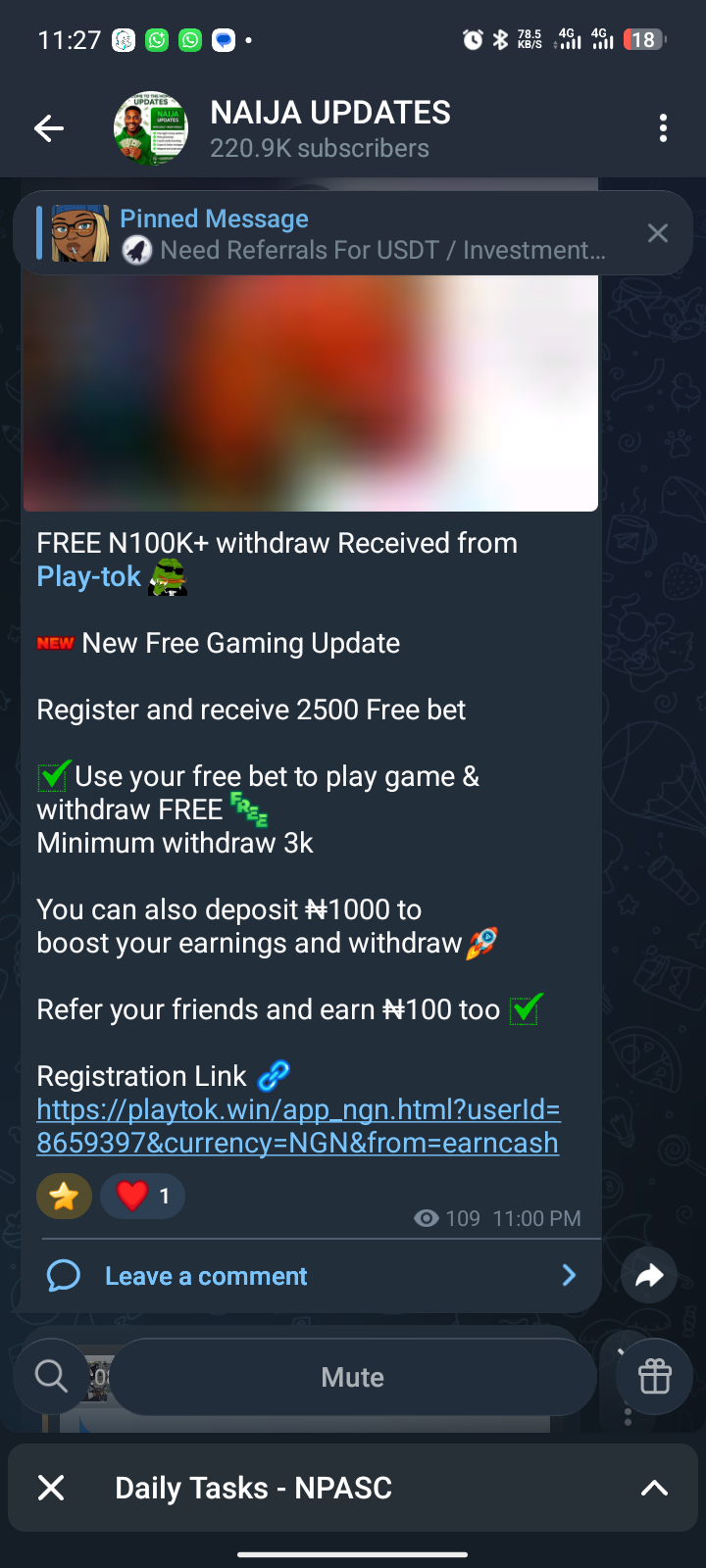Open the blurred image in the post

coord(310,392)
